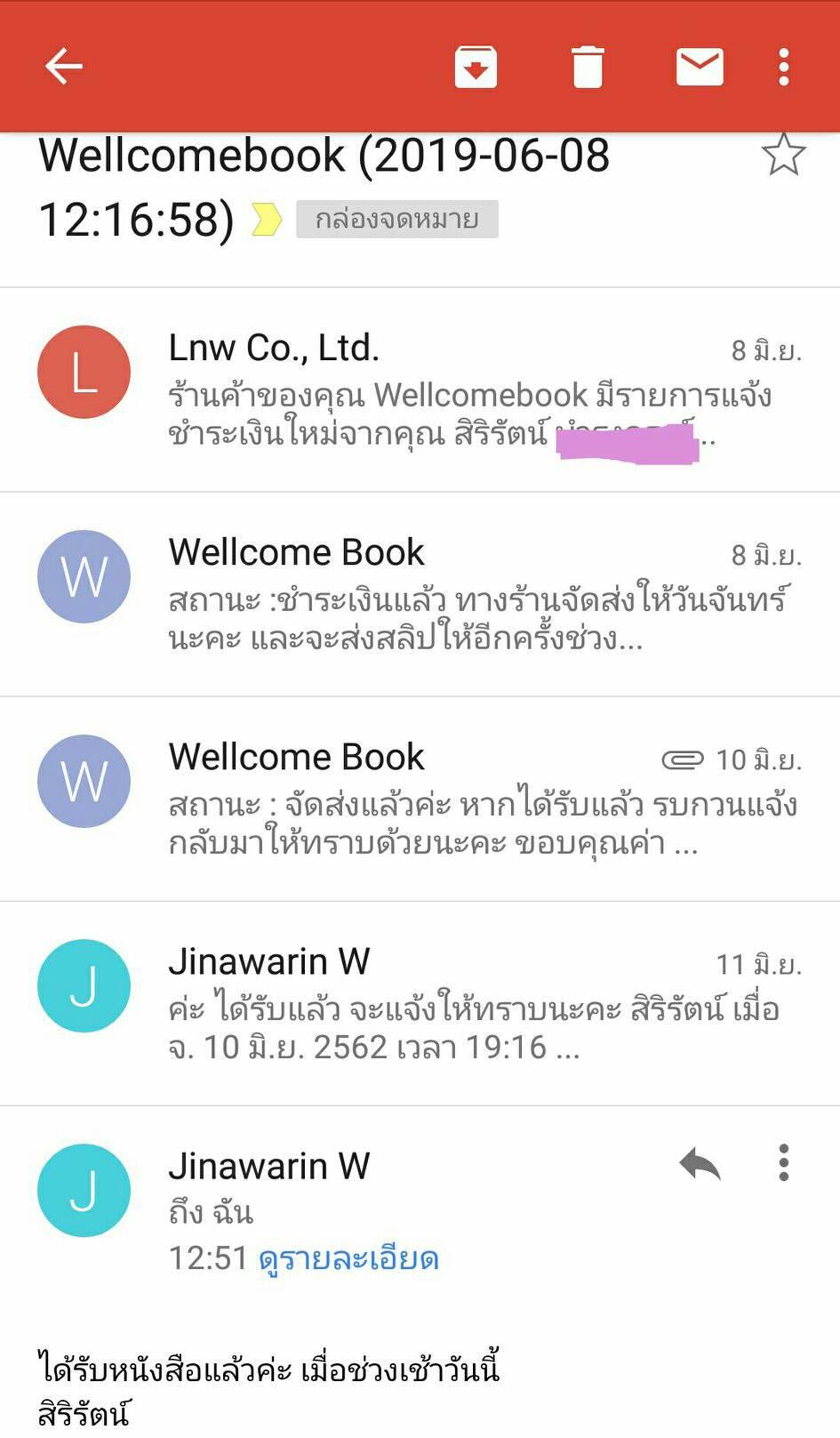Screen dimensions: 840x1438
Task: Archive this email conversation
Action: pos(476,67)
